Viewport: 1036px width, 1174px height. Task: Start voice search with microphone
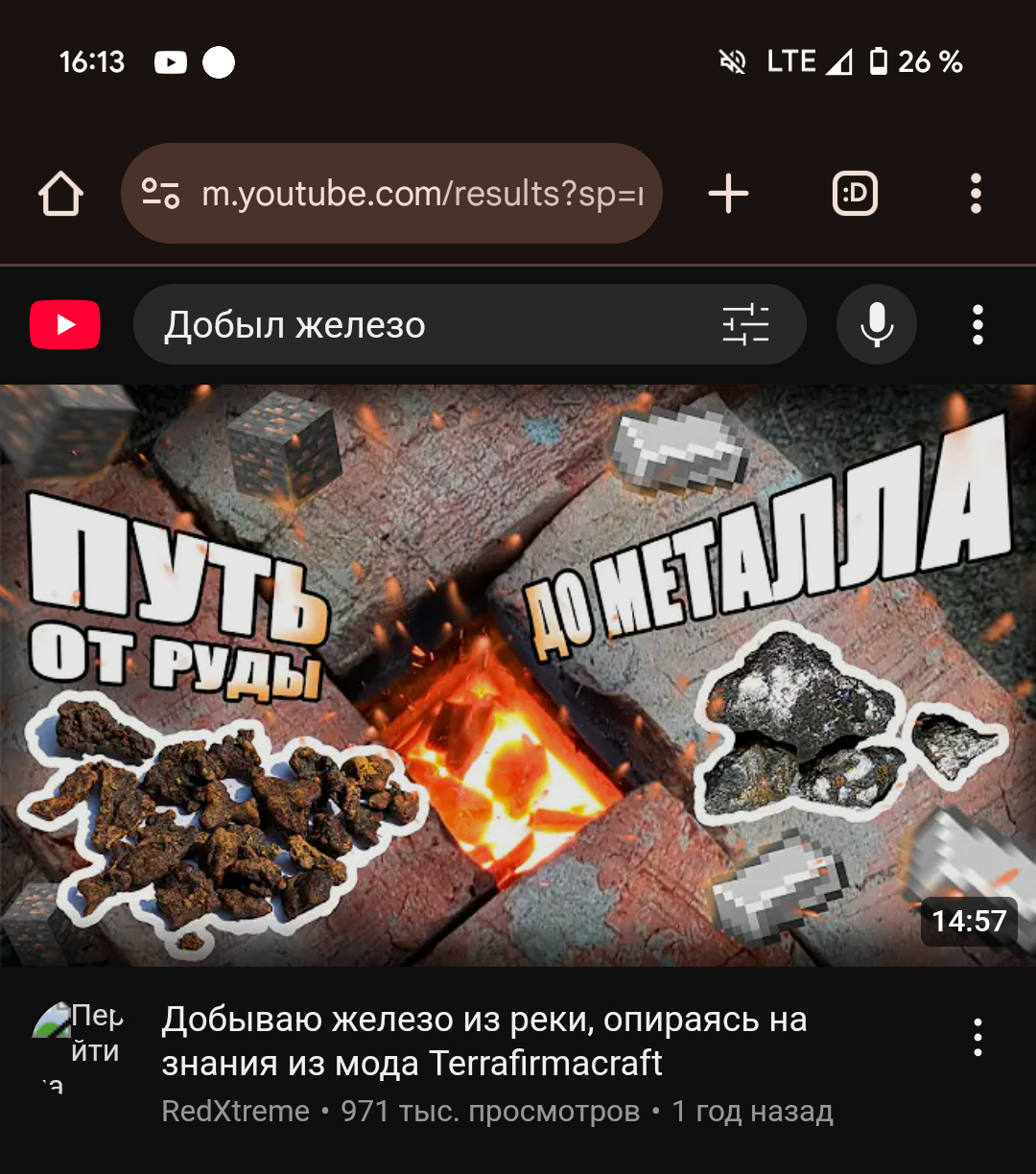876,325
